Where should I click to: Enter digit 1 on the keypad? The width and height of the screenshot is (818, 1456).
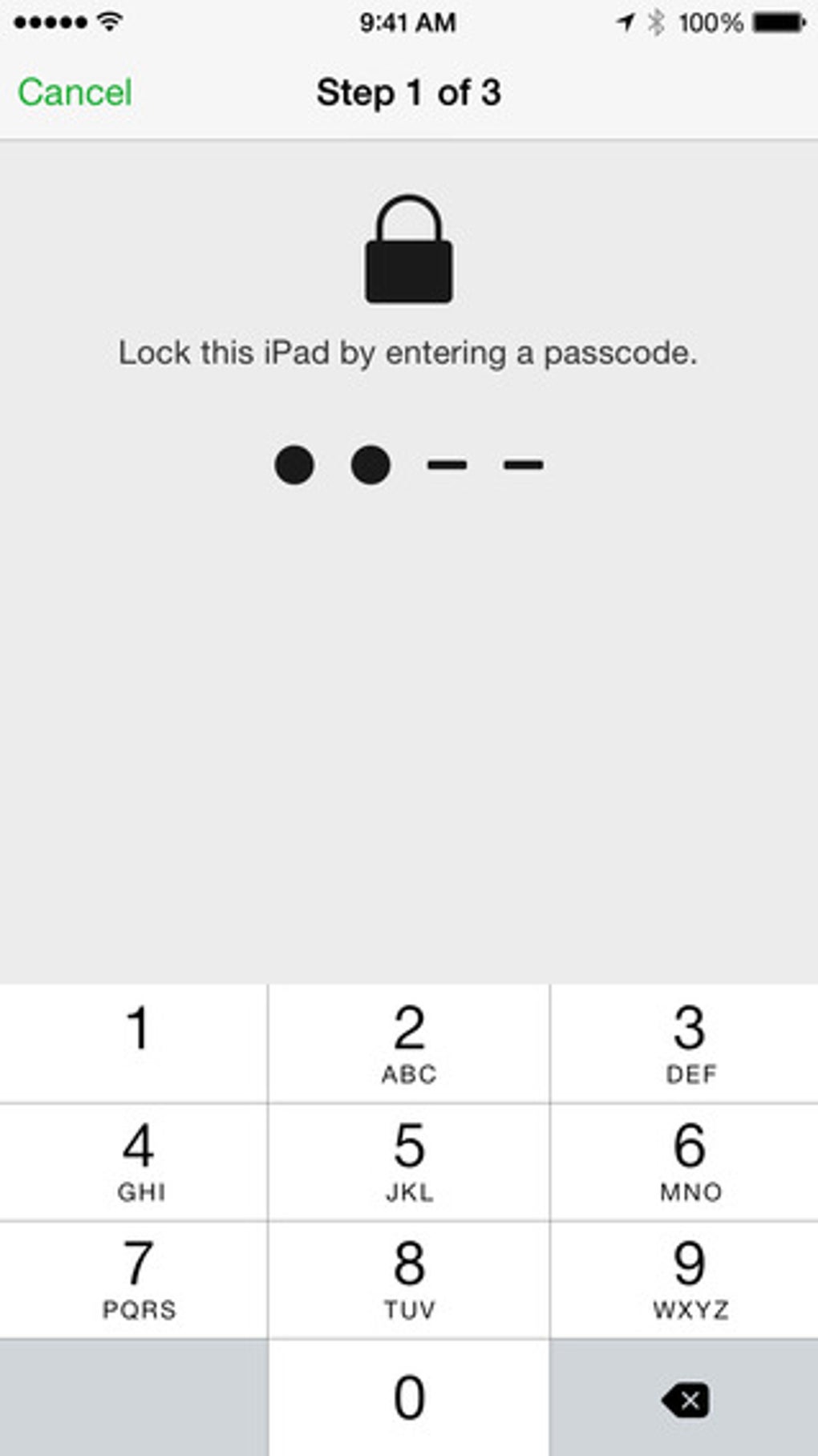tap(133, 1043)
